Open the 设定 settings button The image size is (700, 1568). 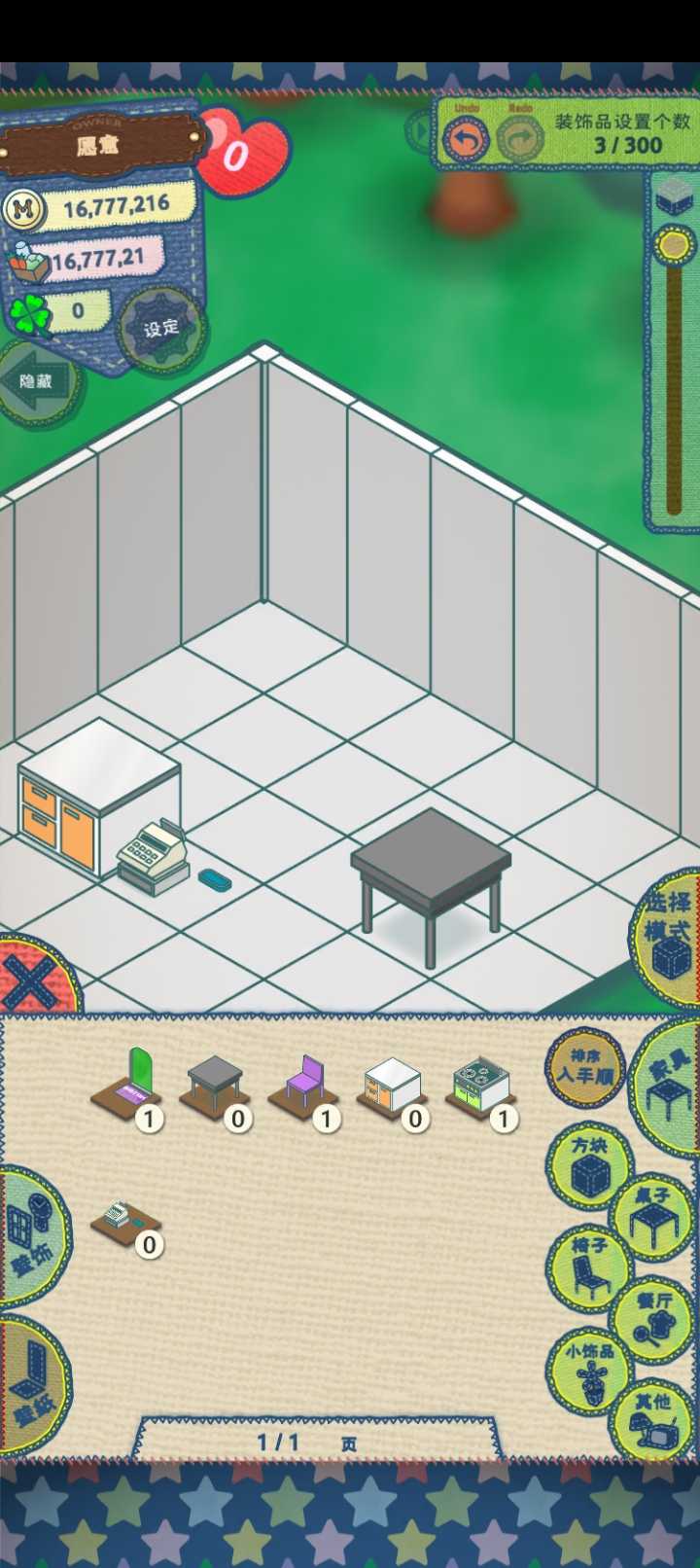point(161,329)
